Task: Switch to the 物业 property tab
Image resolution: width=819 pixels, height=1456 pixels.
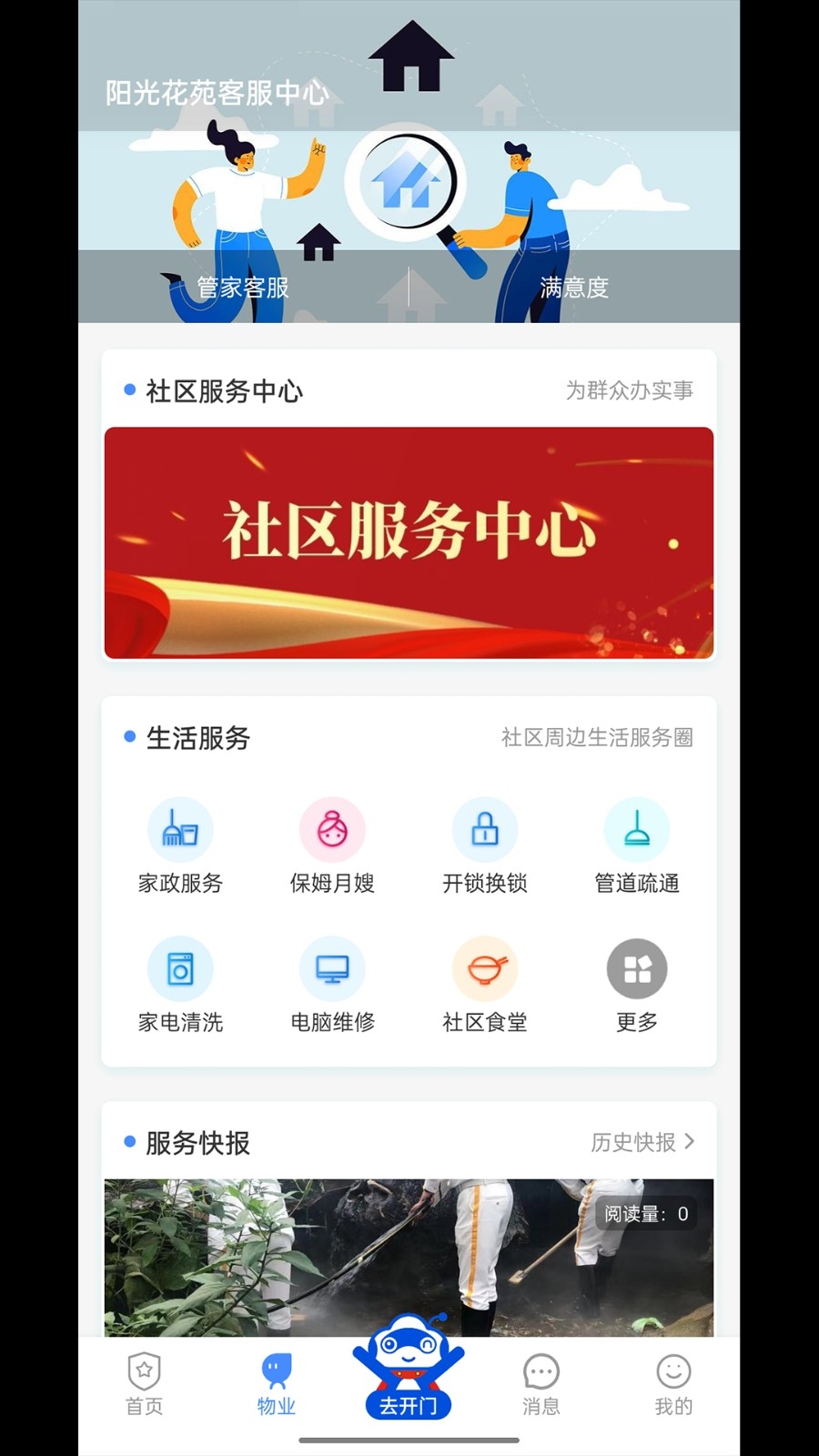Action: 277,1384
